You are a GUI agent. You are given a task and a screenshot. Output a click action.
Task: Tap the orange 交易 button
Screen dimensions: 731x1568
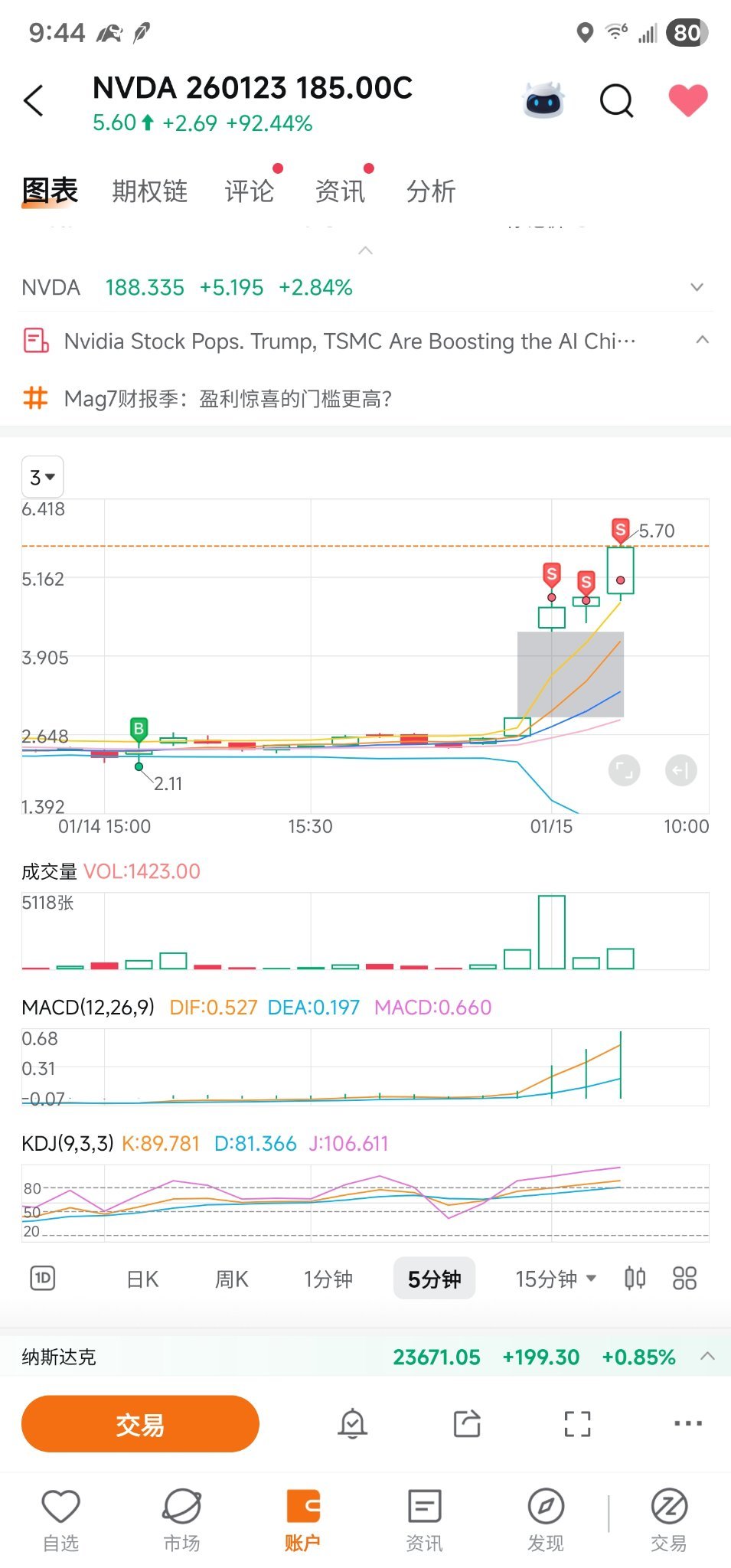[x=140, y=1424]
